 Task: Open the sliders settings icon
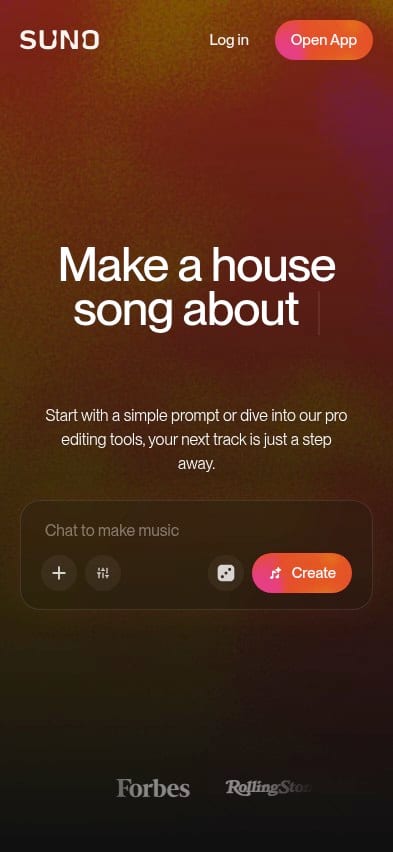(x=103, y=573)
